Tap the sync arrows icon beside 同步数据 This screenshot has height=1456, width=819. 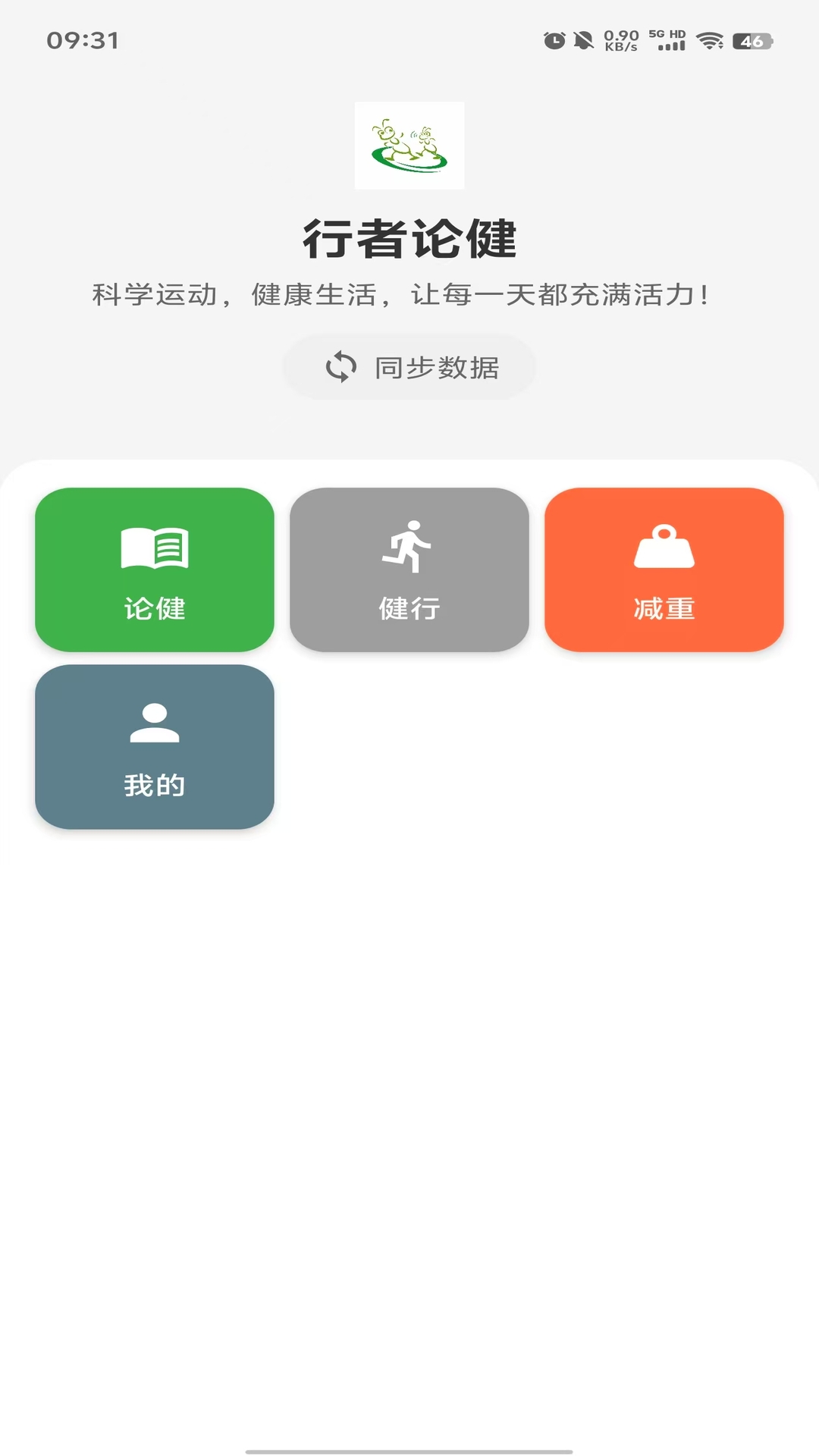tap(342, 367)
